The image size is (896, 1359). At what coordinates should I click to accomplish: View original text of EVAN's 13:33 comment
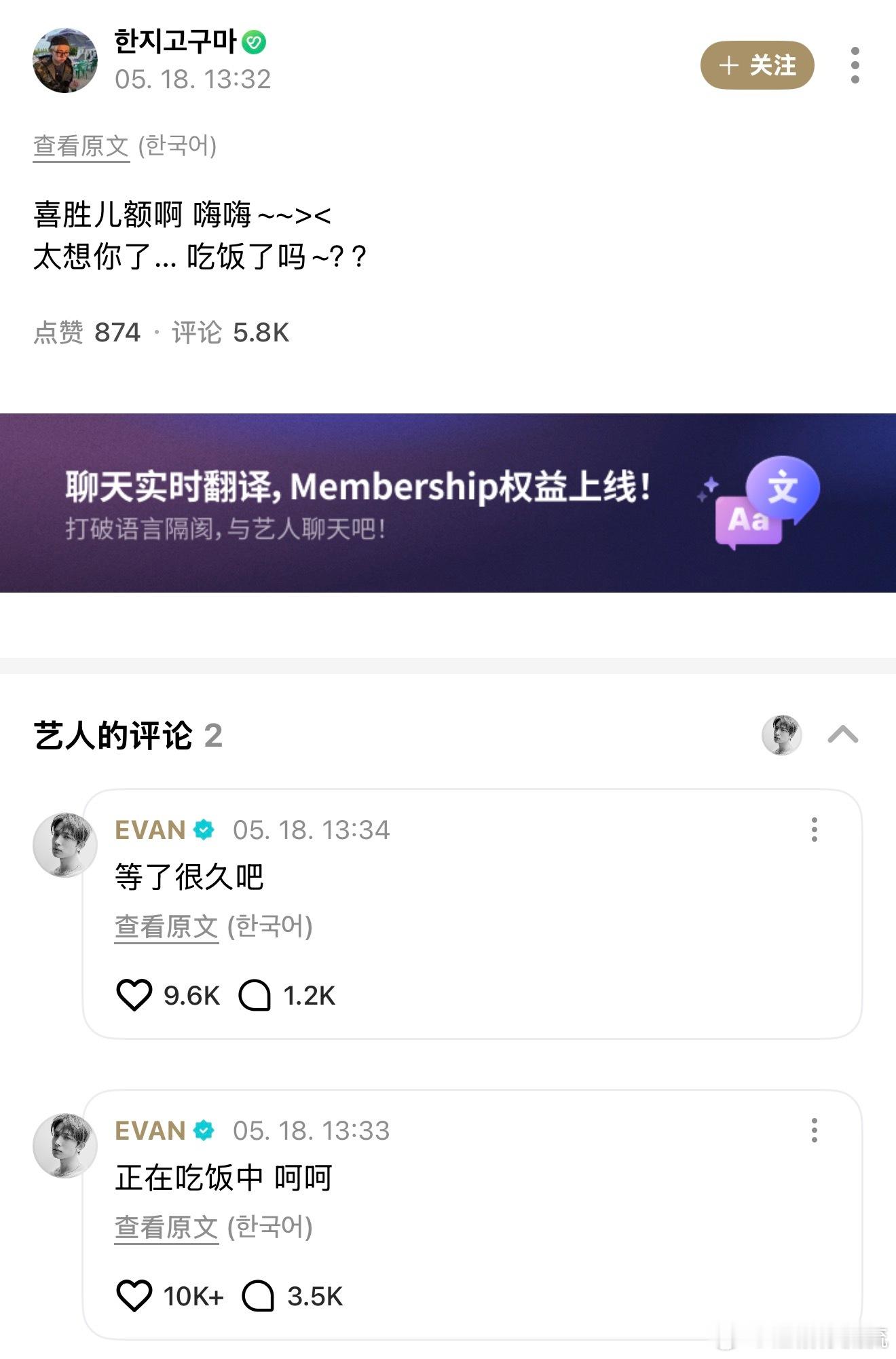click(166, 1227)
